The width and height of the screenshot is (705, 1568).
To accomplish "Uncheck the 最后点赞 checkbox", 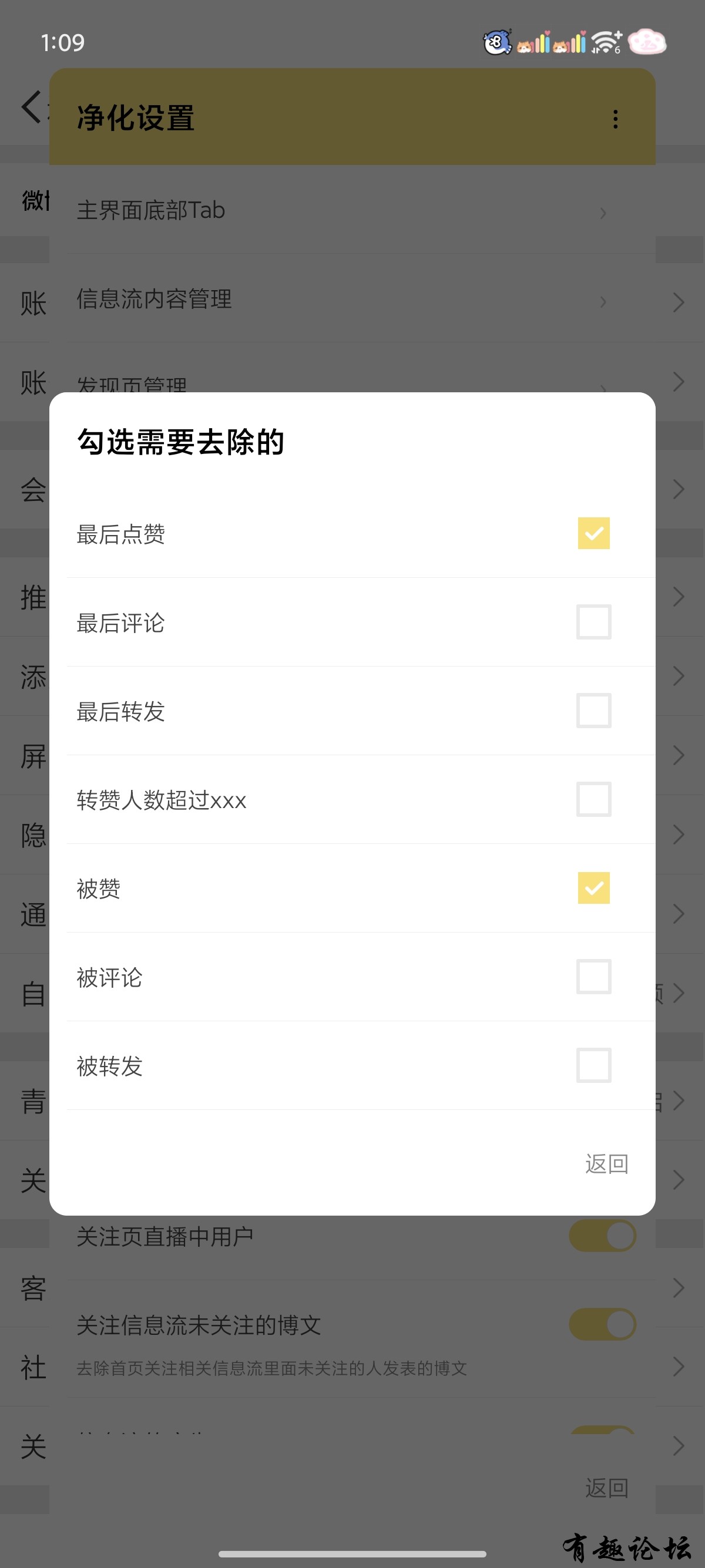I will click(x=593, y=533).
